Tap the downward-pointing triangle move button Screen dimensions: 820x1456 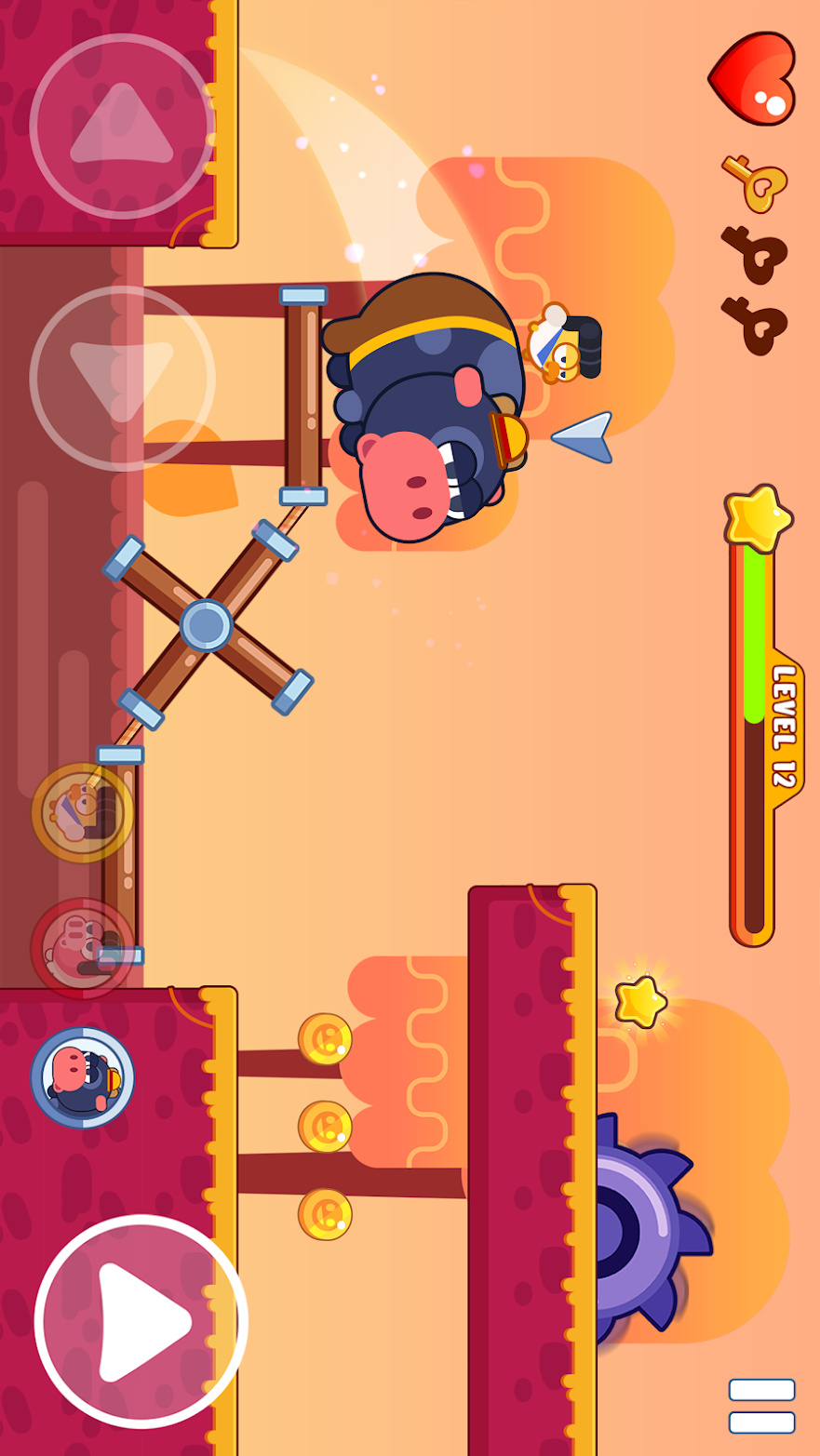(122, 378)
